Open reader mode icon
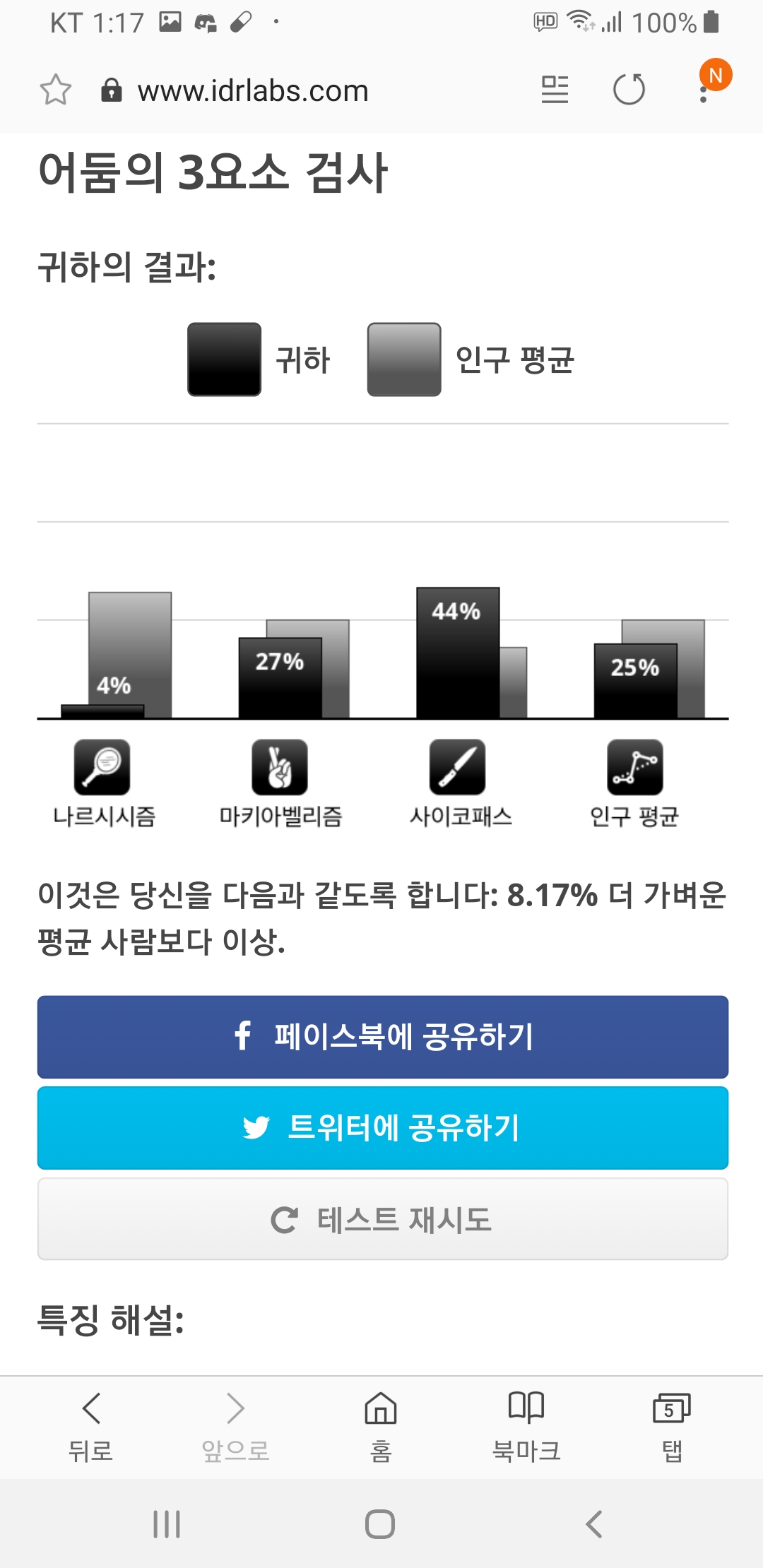 pyautogui.click(x=555, y=90)
